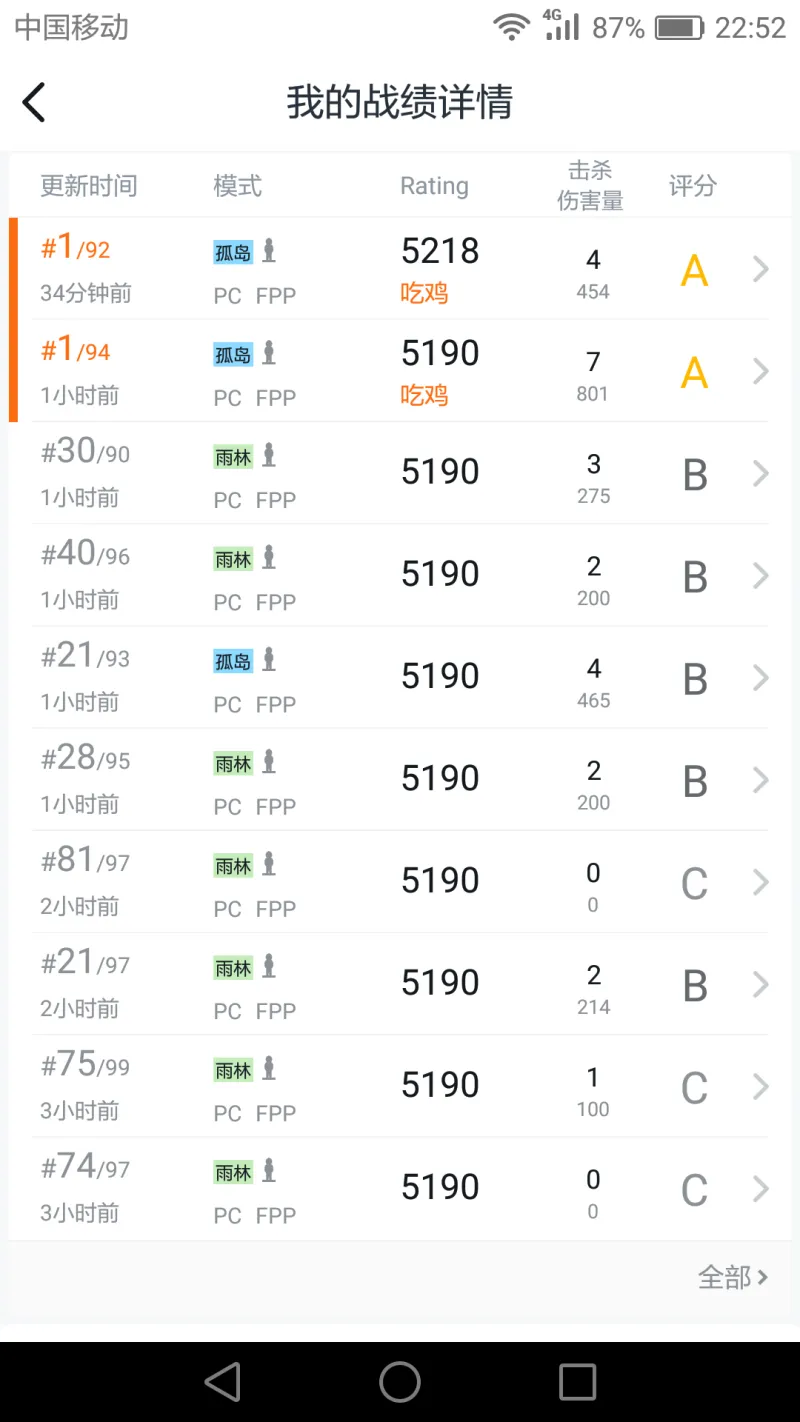Open the #40/96 match record

click(x=400, y=575)
